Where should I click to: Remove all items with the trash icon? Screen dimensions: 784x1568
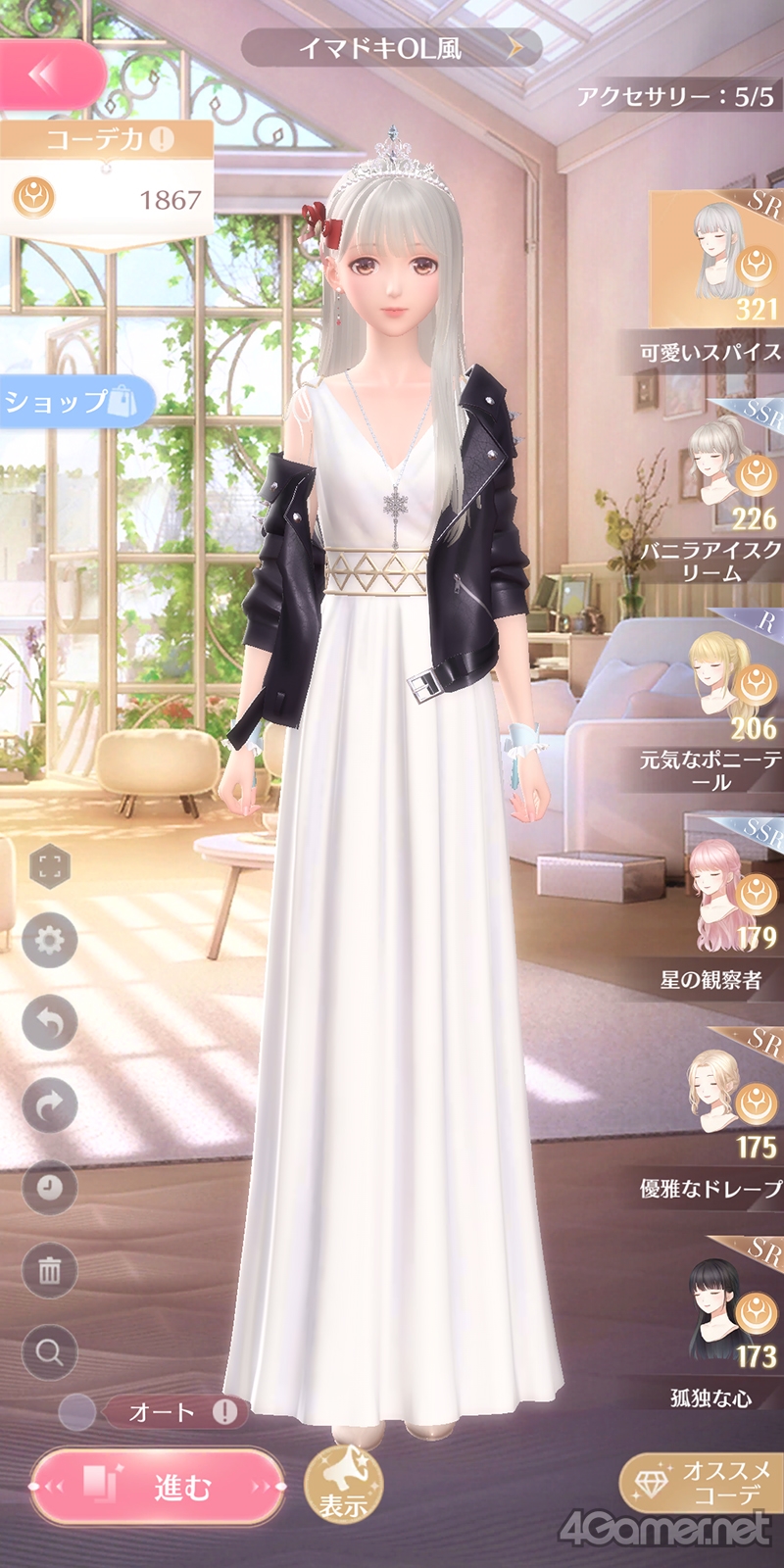50,1271
